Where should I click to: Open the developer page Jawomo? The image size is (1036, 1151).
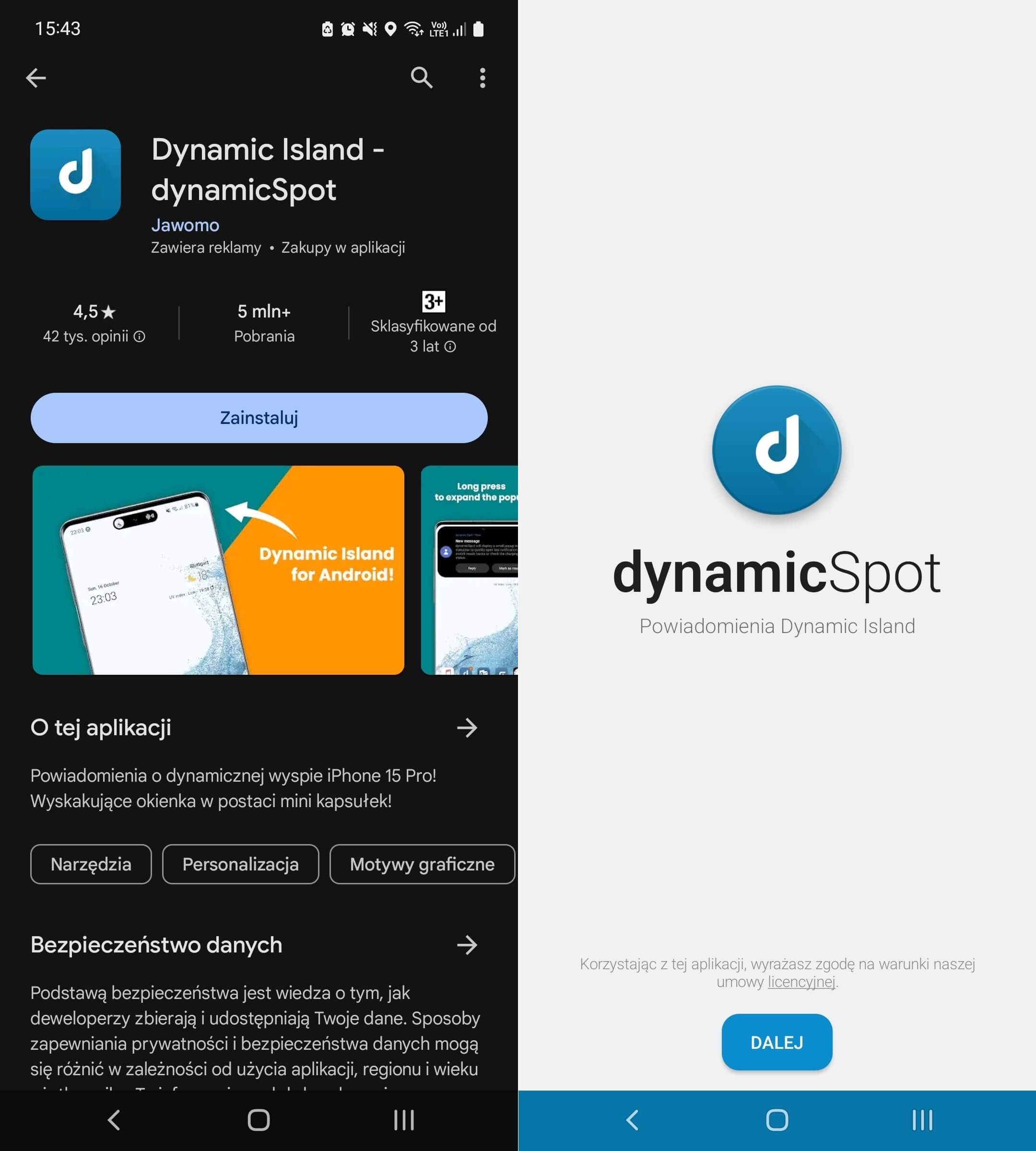coord(185,225)
